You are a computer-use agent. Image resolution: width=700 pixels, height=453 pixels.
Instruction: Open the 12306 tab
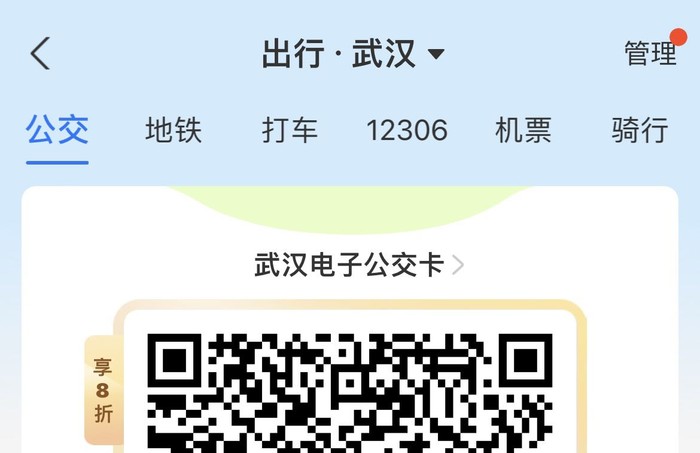coord(406,130)
